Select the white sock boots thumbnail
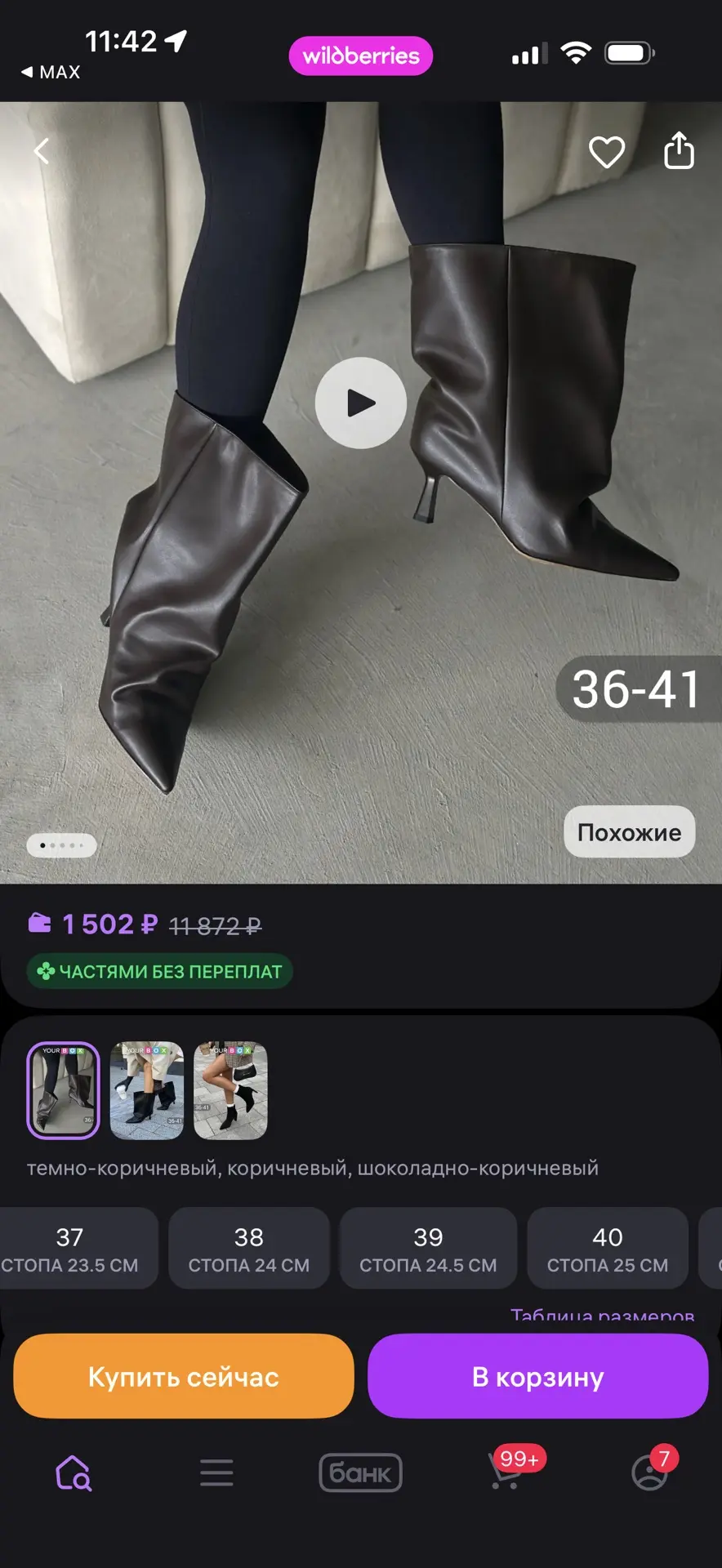722x1568 pixels. pyautogui.click(x=230, y=1090)
